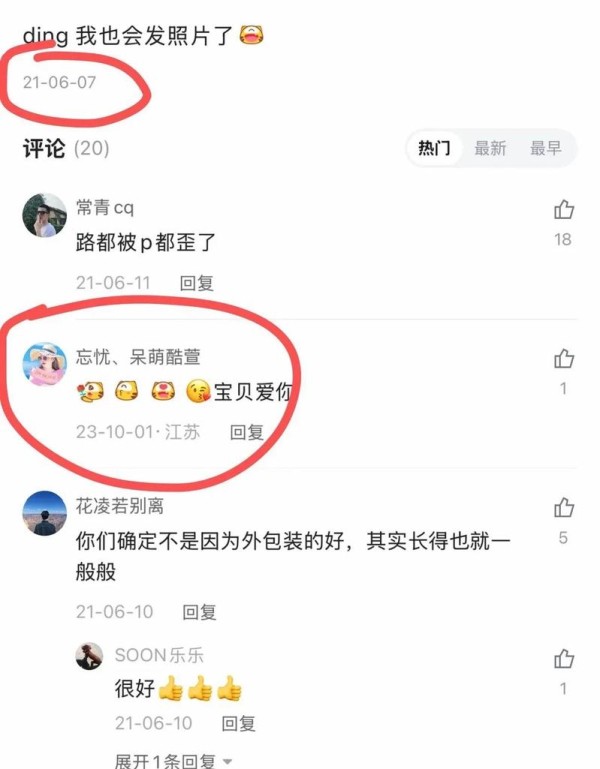
Task: Open SOON乐乐's avatar
Action: click(x=90, y=656)
